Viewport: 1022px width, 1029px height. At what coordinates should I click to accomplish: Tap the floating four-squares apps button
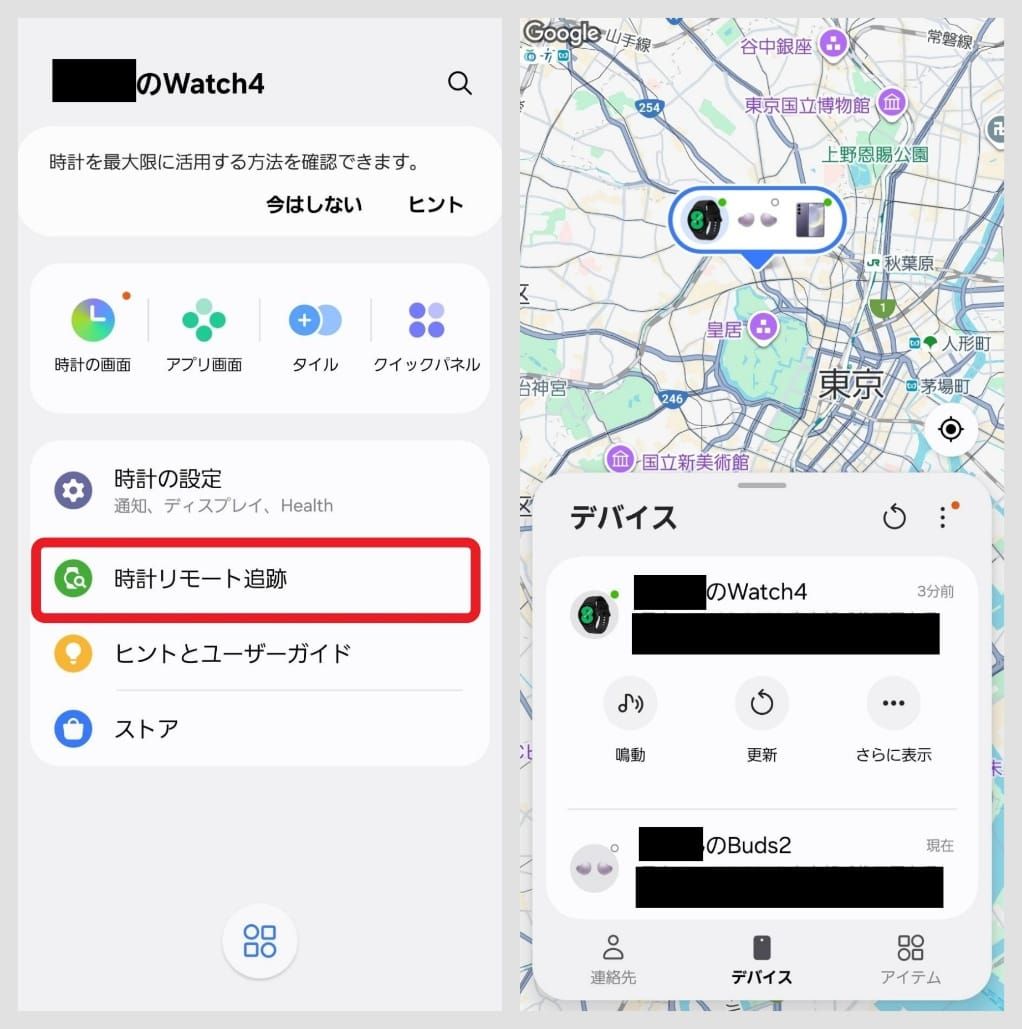260,940
